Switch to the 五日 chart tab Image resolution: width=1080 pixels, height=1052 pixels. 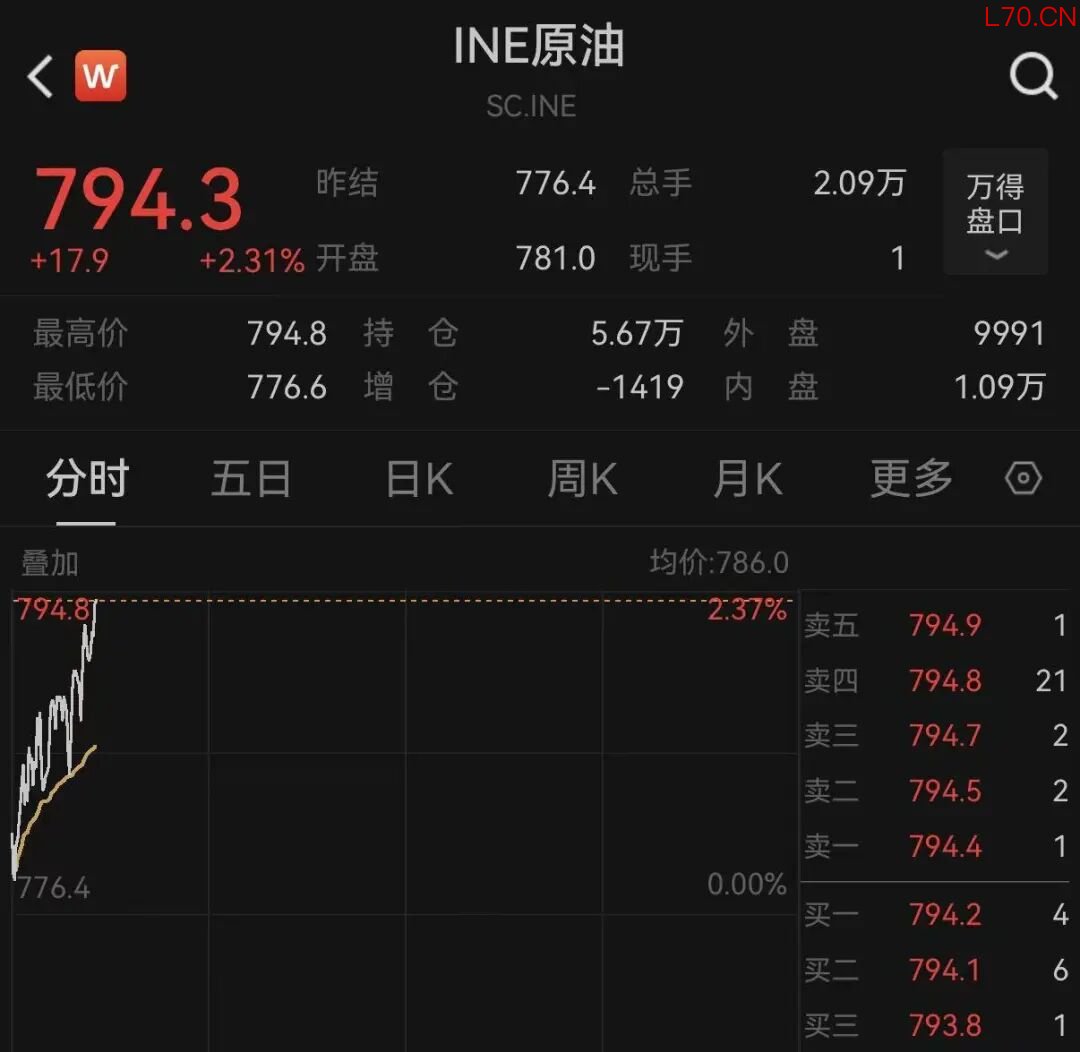(250, 480)
